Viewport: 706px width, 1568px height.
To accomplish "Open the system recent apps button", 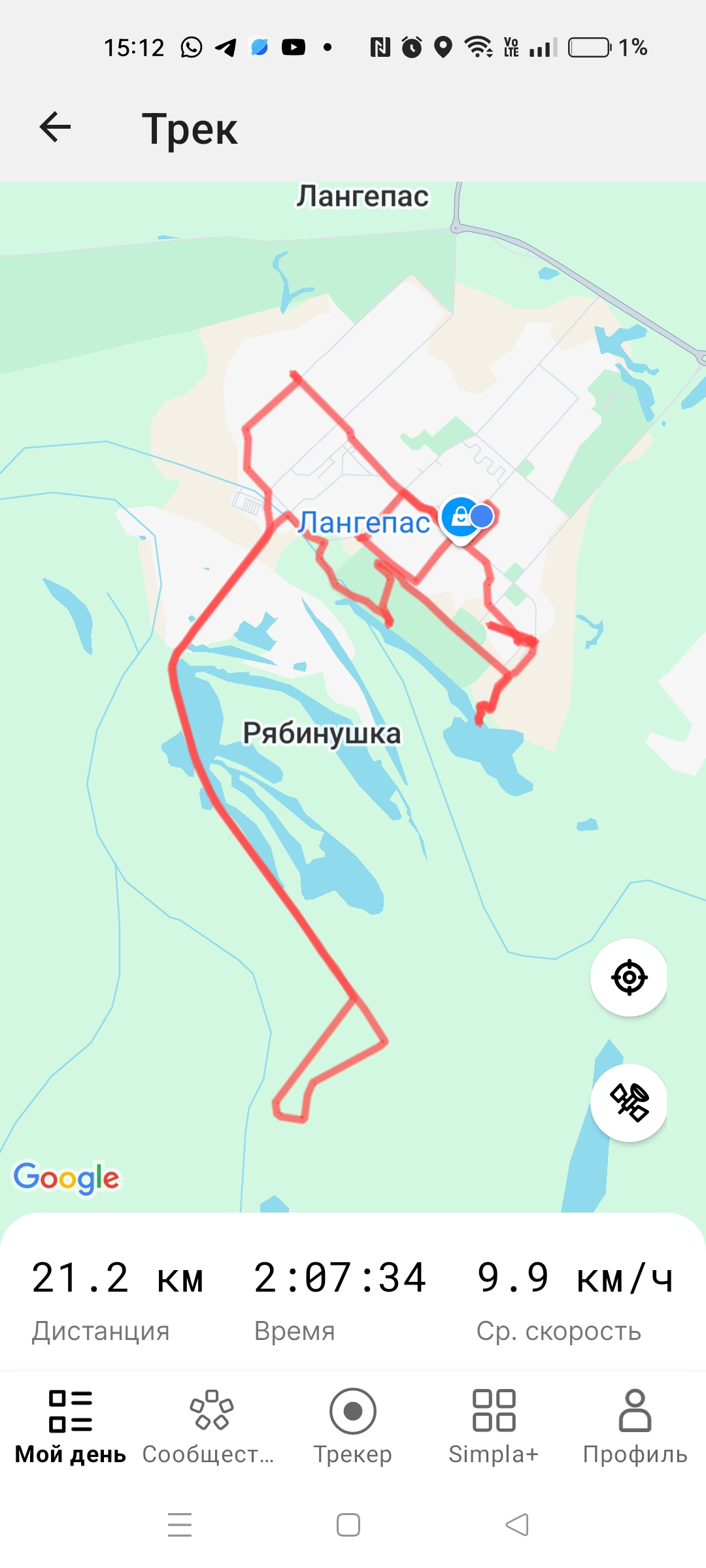I will pyautogui.click(x=180, y=1525).
